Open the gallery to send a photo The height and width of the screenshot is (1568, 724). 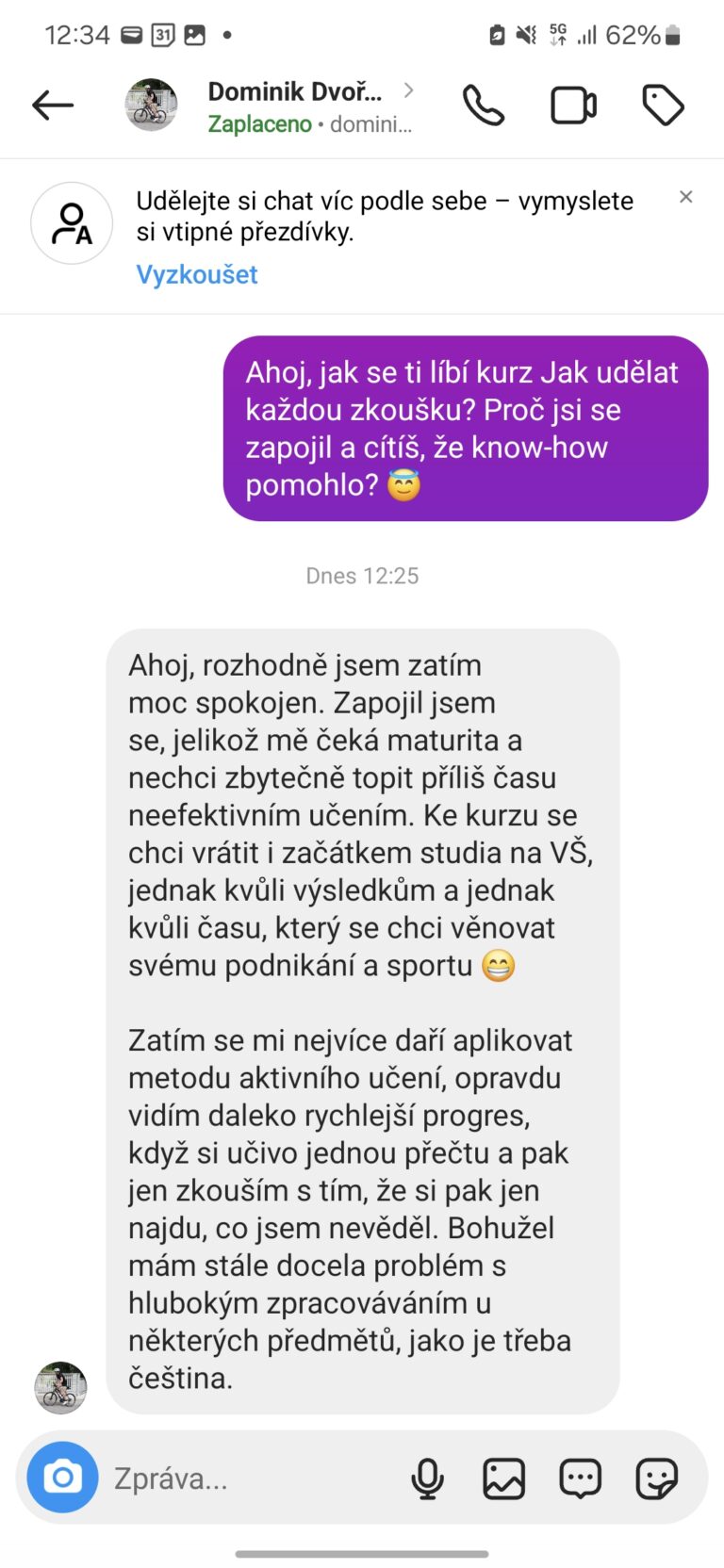[503, 1478]
